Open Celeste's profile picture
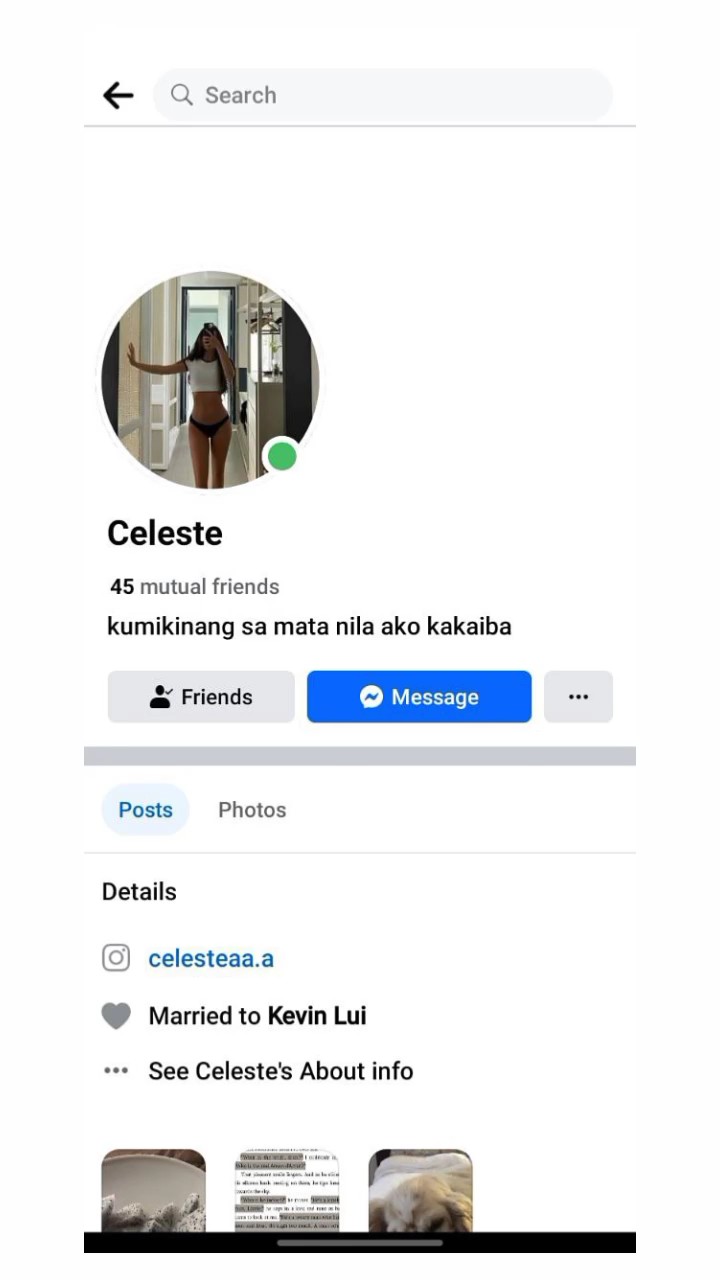 (210, 380)
